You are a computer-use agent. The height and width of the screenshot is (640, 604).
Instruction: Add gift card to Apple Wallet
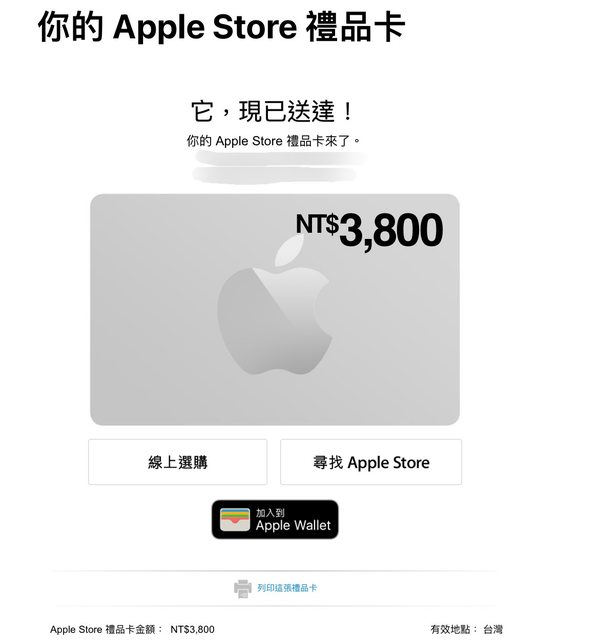tap(275, 519)
